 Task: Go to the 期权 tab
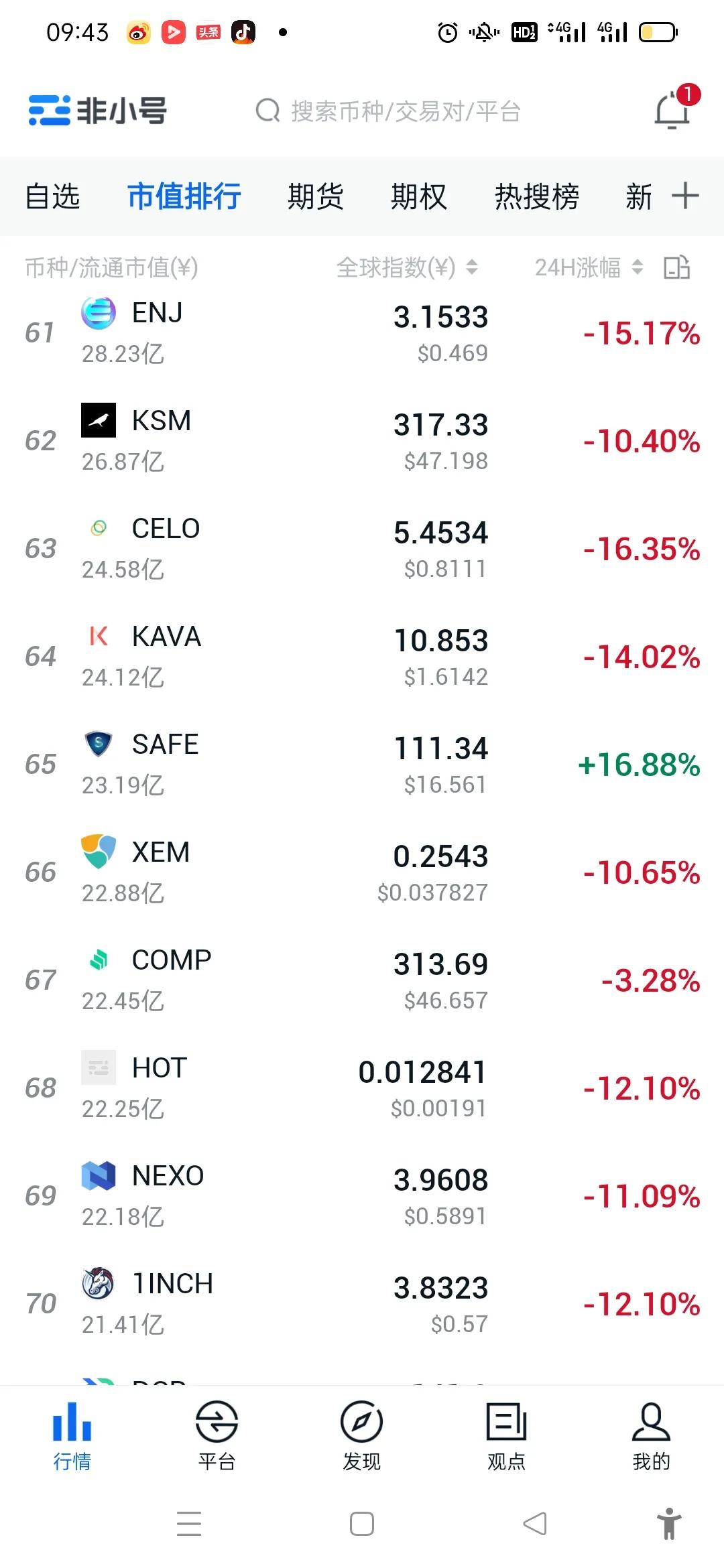[x=419, y=197]
